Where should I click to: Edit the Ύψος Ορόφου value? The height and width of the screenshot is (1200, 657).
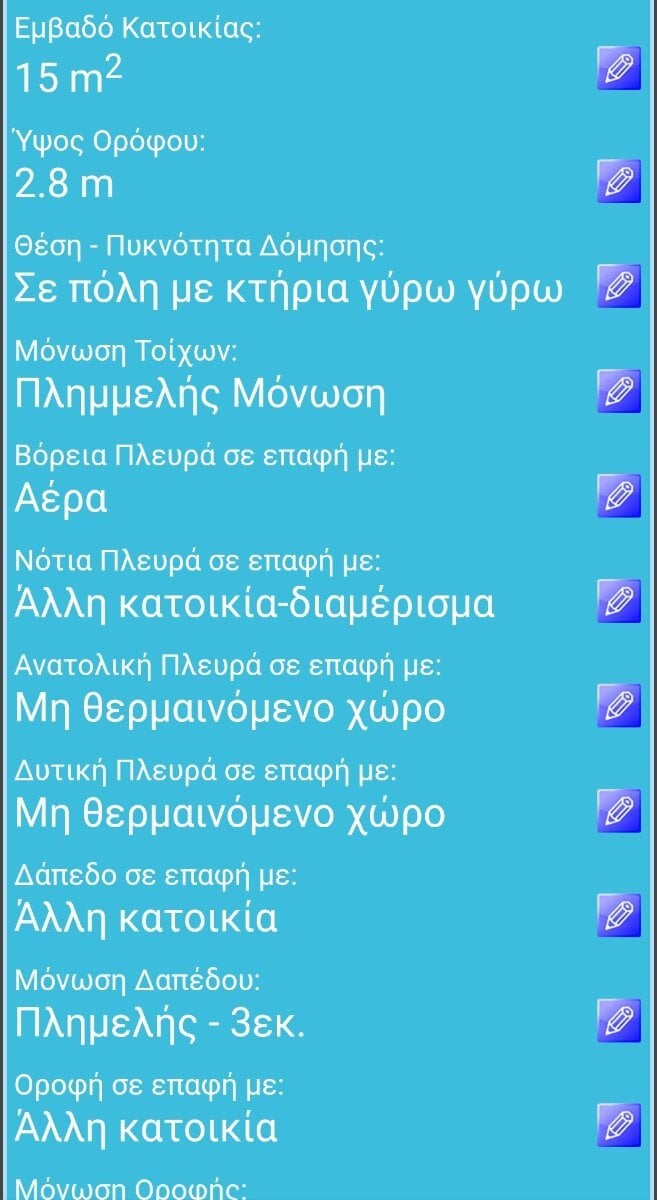[x=618, y=180]
